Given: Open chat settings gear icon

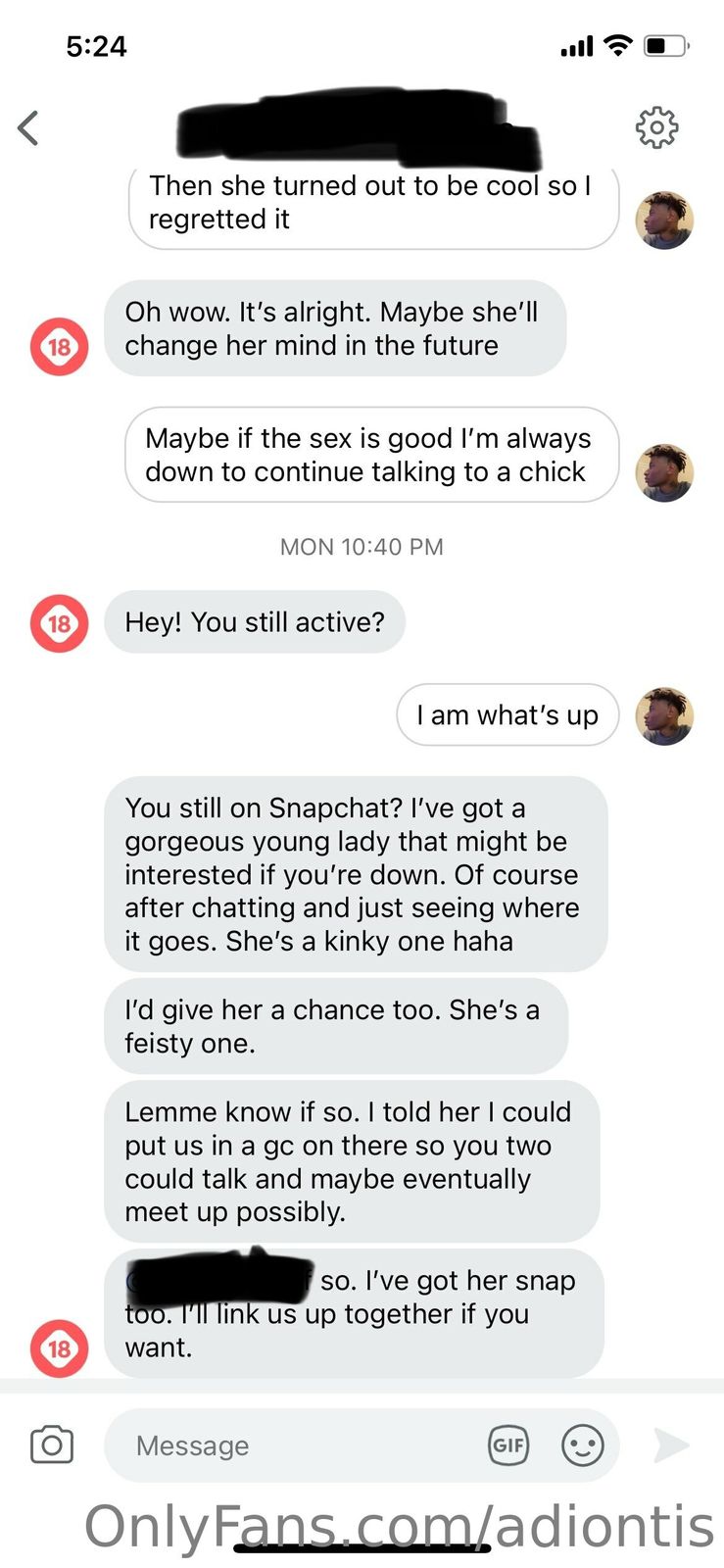Looking at the screenshot, I should [x=656, y=127].
